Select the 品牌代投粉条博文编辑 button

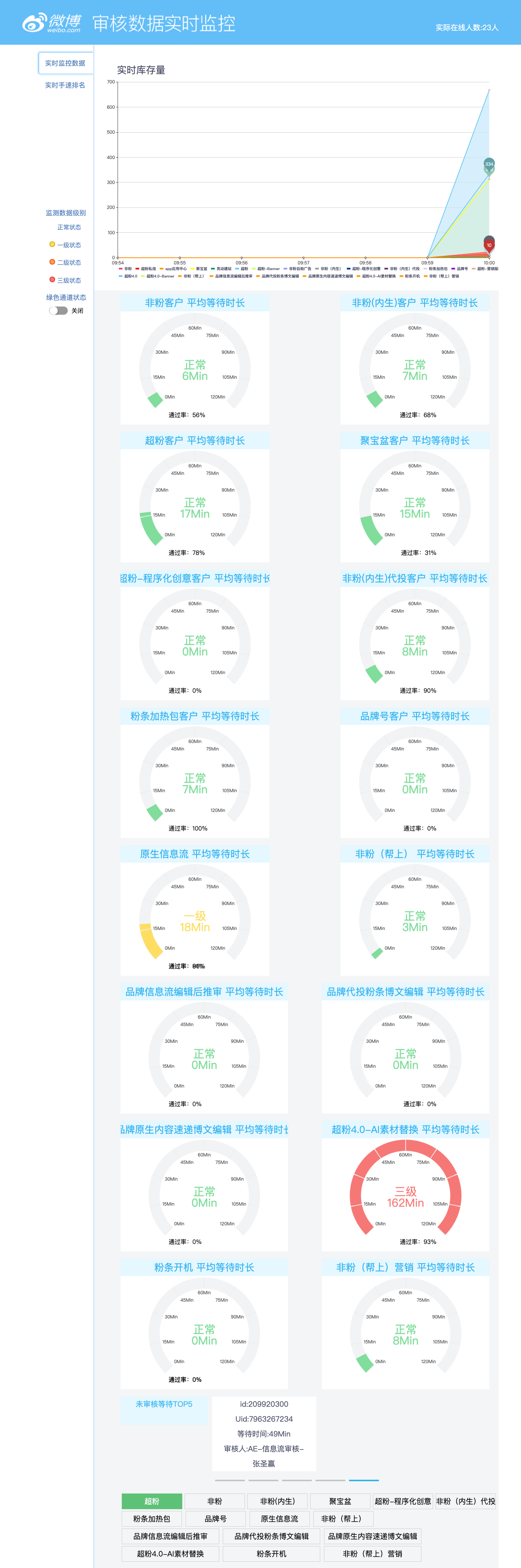point(272,1536)
